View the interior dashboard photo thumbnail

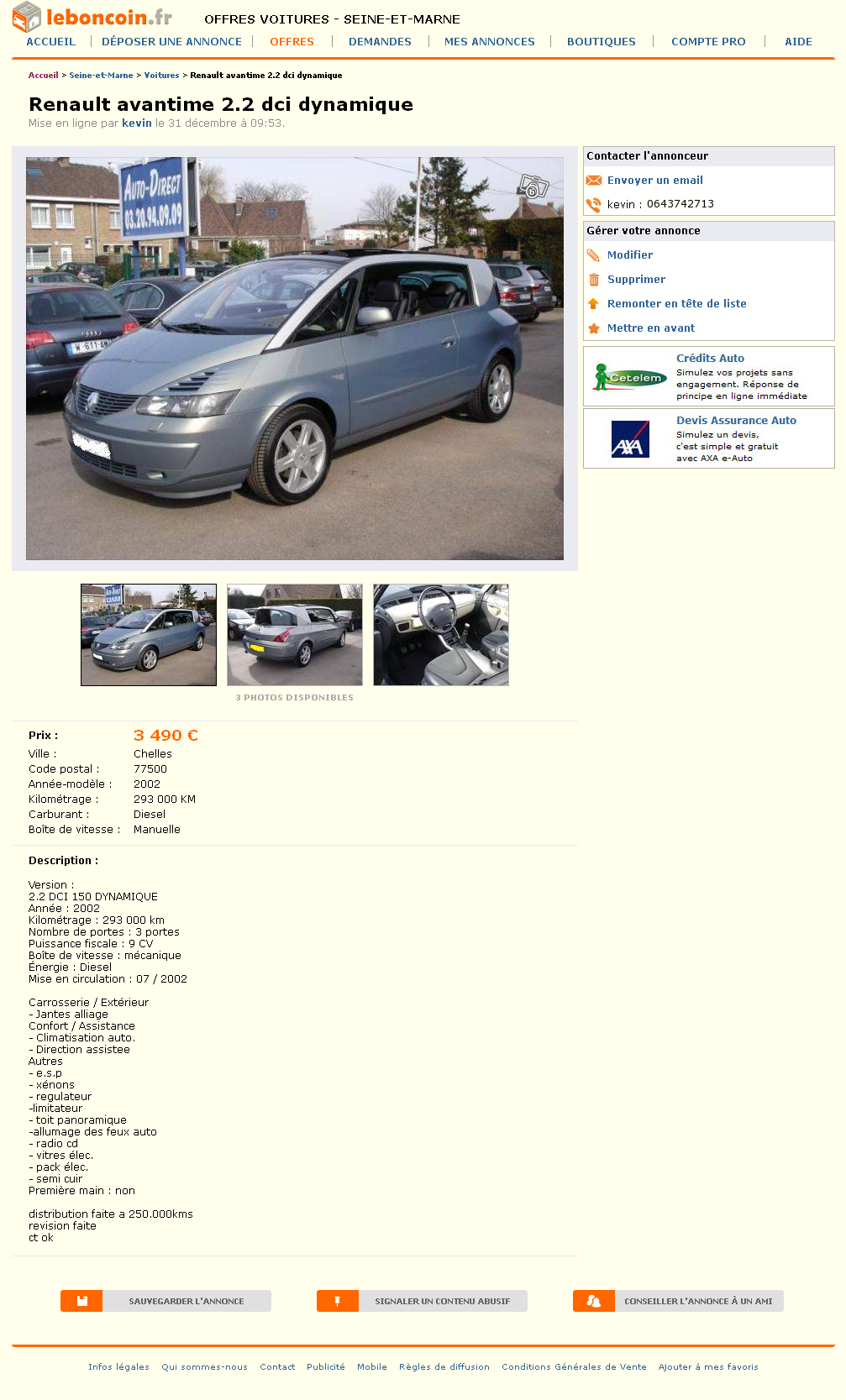click(x=441, y=635)
